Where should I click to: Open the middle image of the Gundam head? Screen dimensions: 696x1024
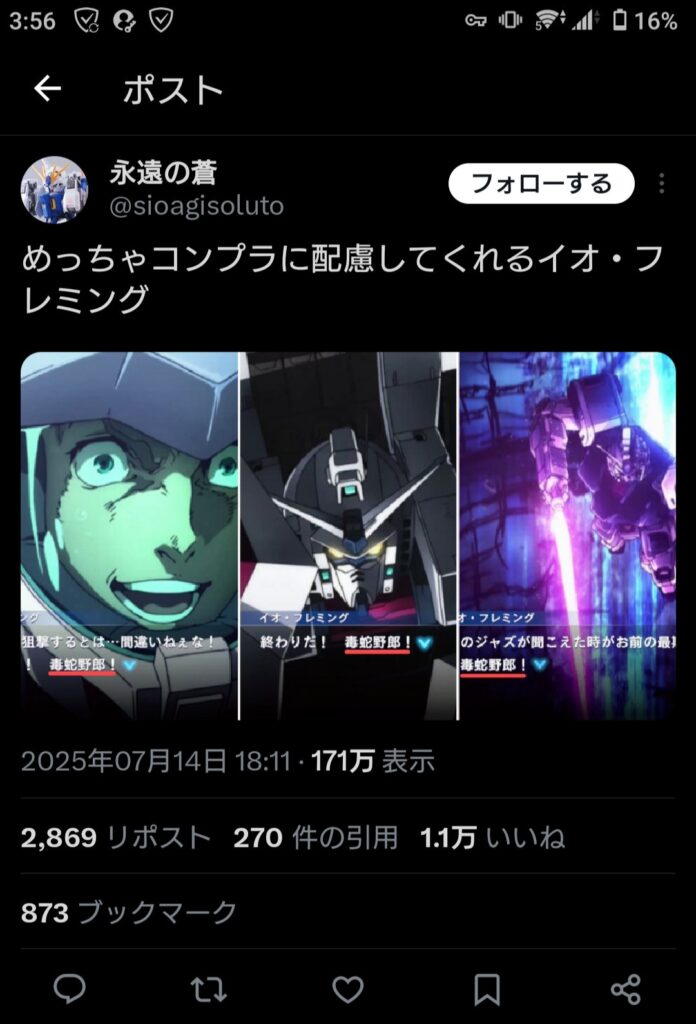click(348, 535)
